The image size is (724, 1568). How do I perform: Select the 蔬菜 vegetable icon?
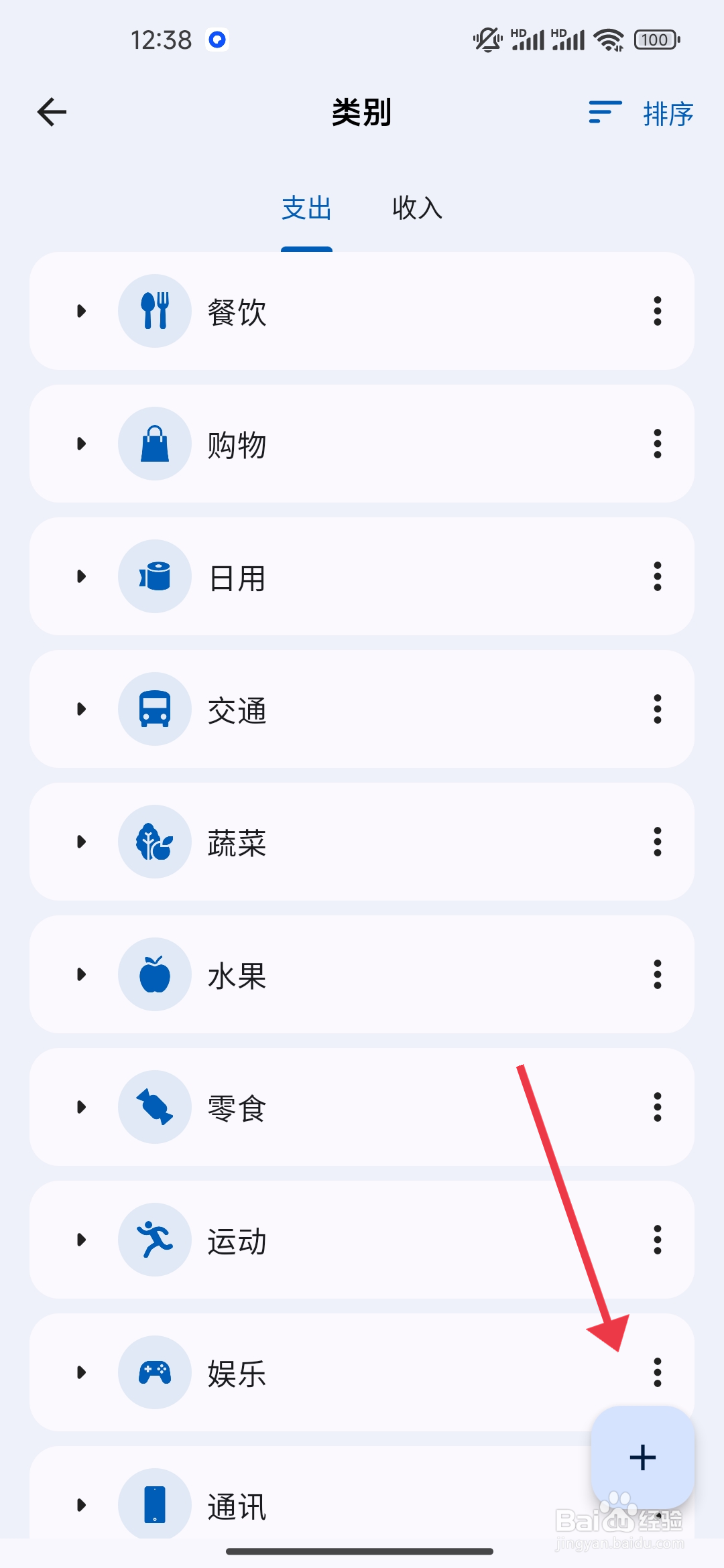click(x=154, y=841)
